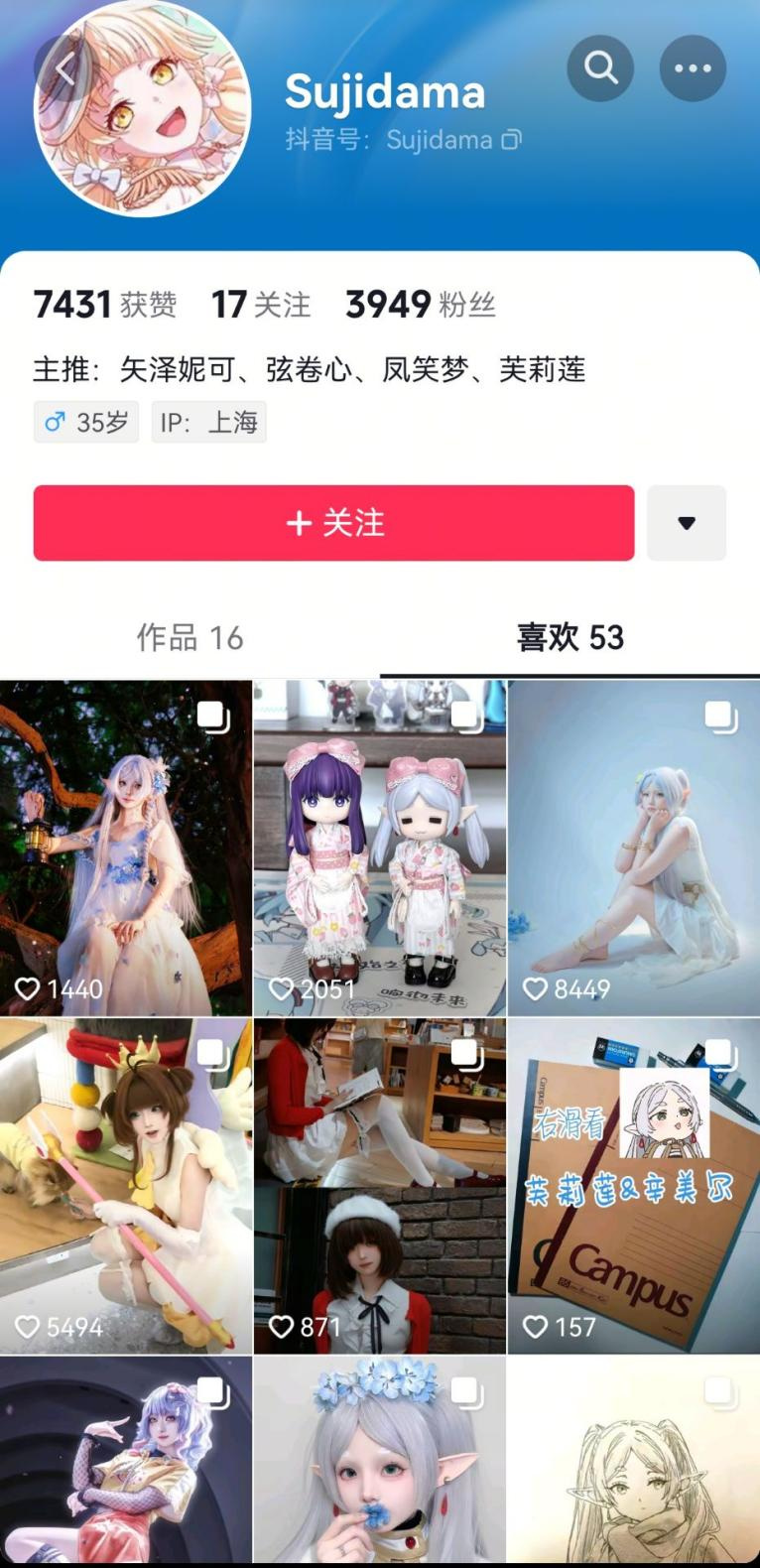Go back using the top-left arrow

coord(65,69)
